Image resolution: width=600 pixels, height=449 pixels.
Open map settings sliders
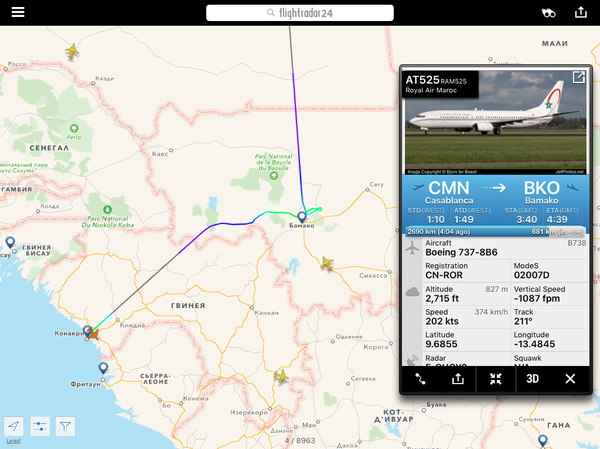[x=40, y=425]
